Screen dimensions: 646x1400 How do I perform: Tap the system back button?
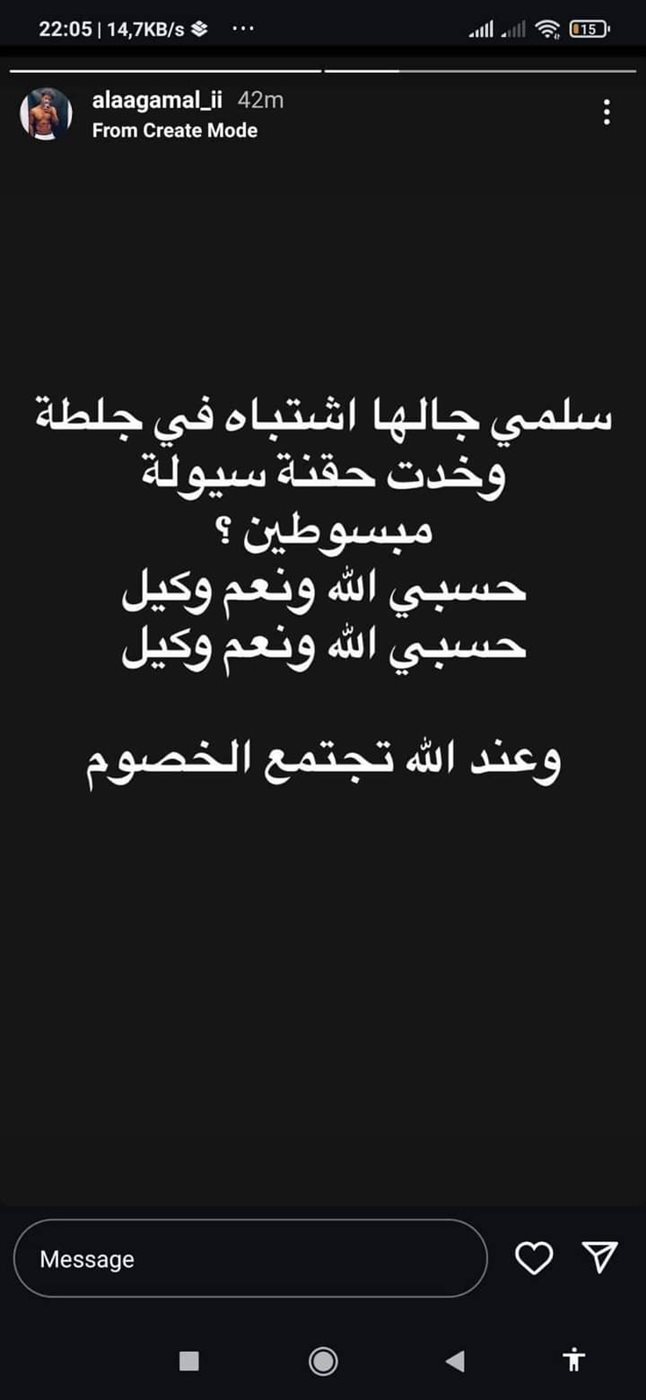(x=455, y=1360)
